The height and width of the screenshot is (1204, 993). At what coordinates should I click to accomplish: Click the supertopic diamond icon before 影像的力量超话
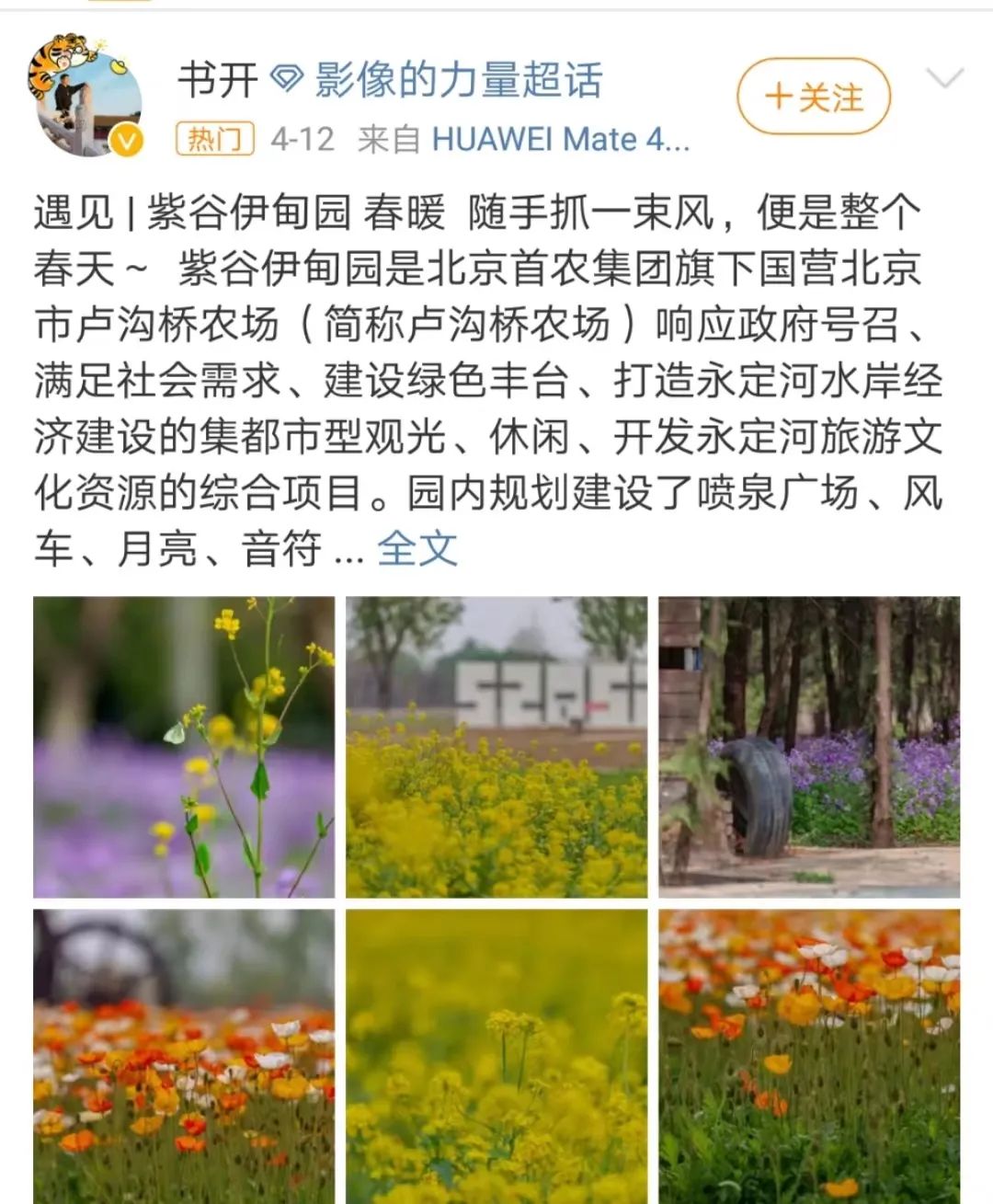pyautogui.click(x=286, y=78)
